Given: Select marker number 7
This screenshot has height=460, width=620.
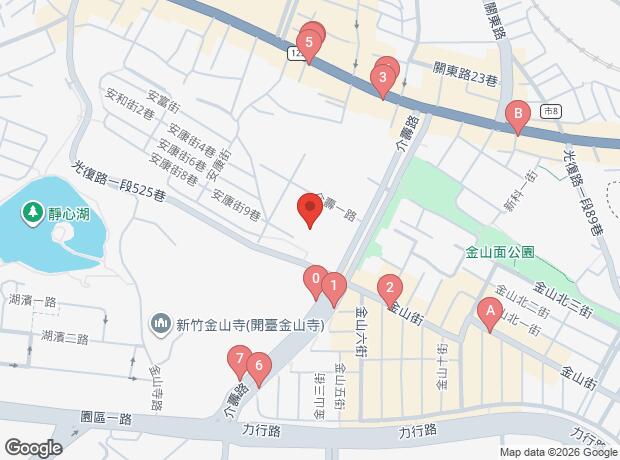Looking at the screenshot, I should click(x=238, y=362).
